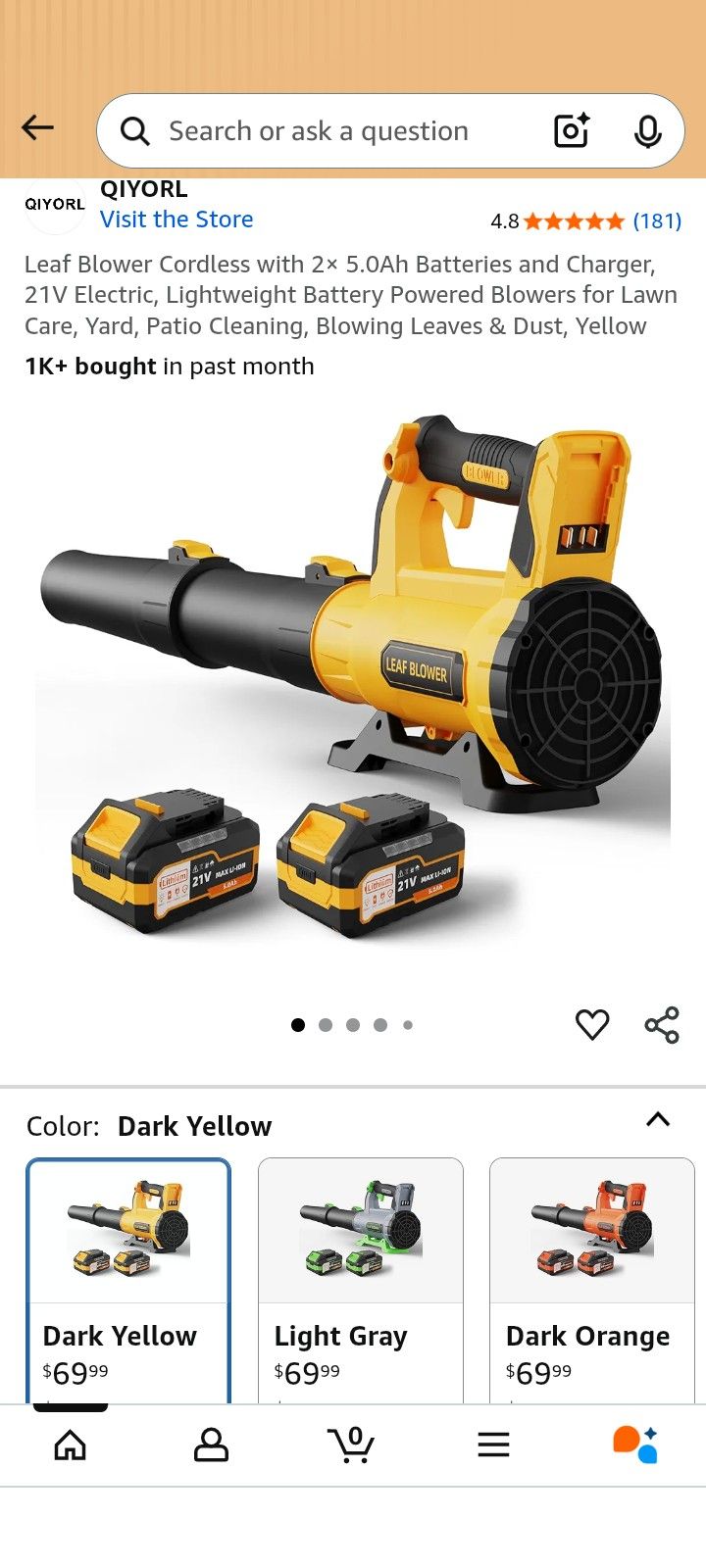Open camera visual search
706x1568 pixels.
click(x=571, y=129)
